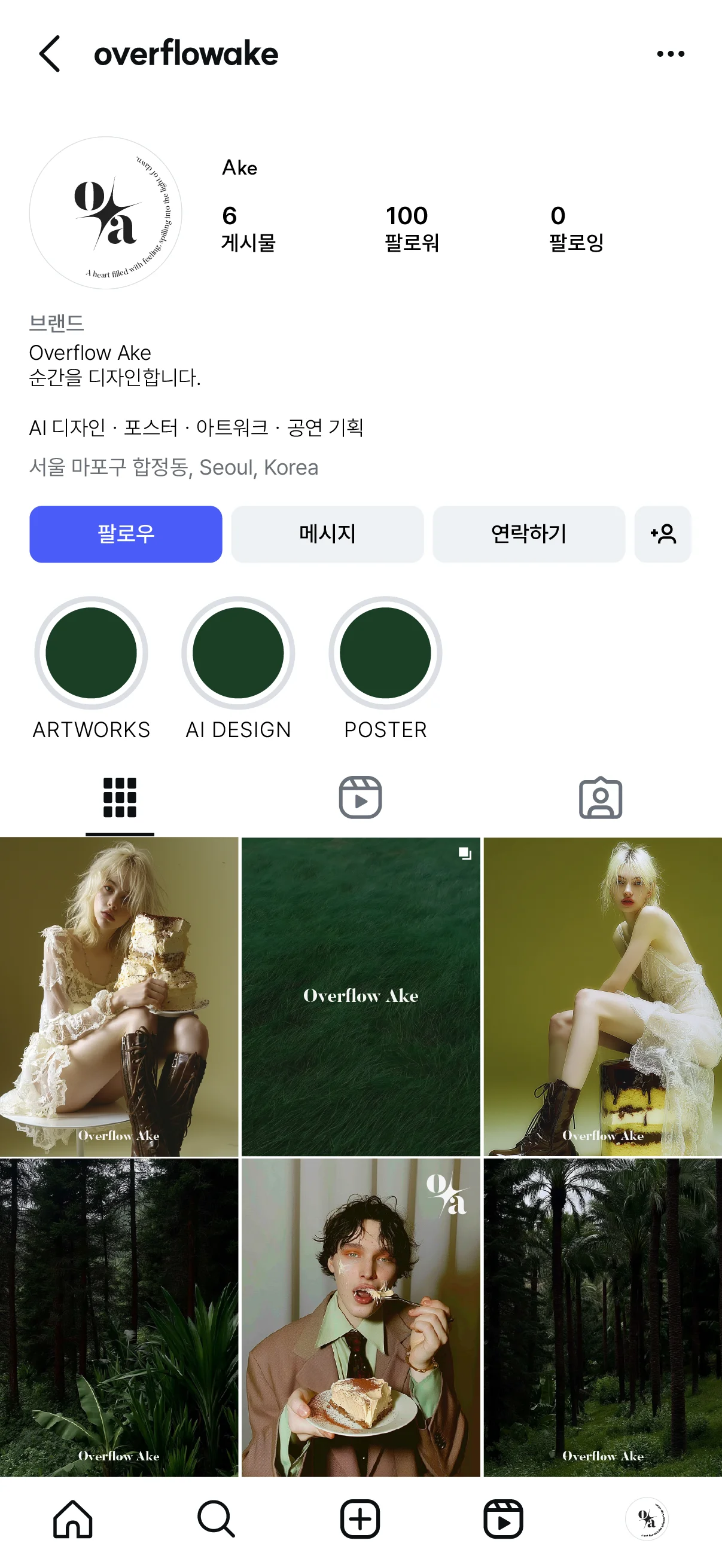Tap the 연락하기 contact button
Image resolution: width=722 pixels, height=1568 pixels.
529,533
